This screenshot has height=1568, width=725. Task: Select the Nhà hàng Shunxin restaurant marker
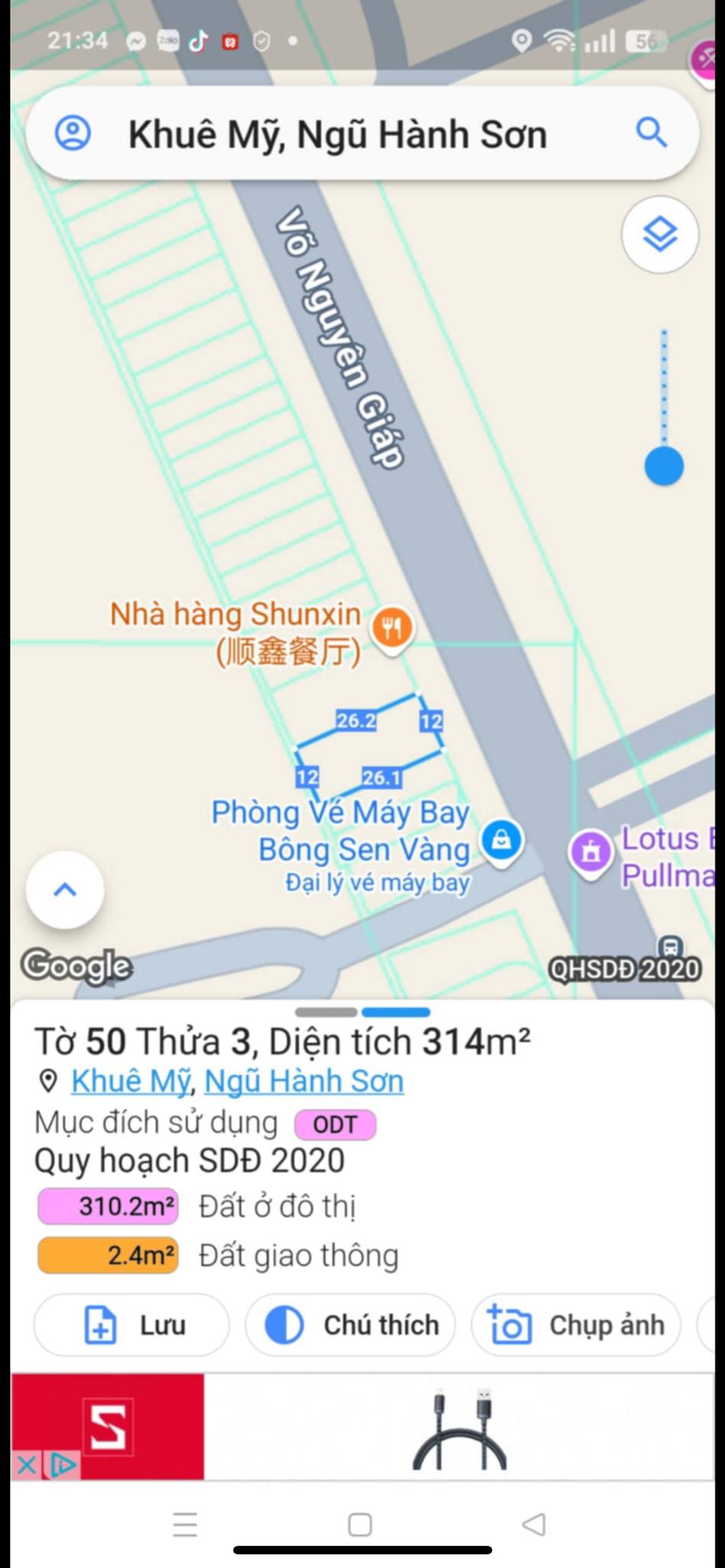392,629
